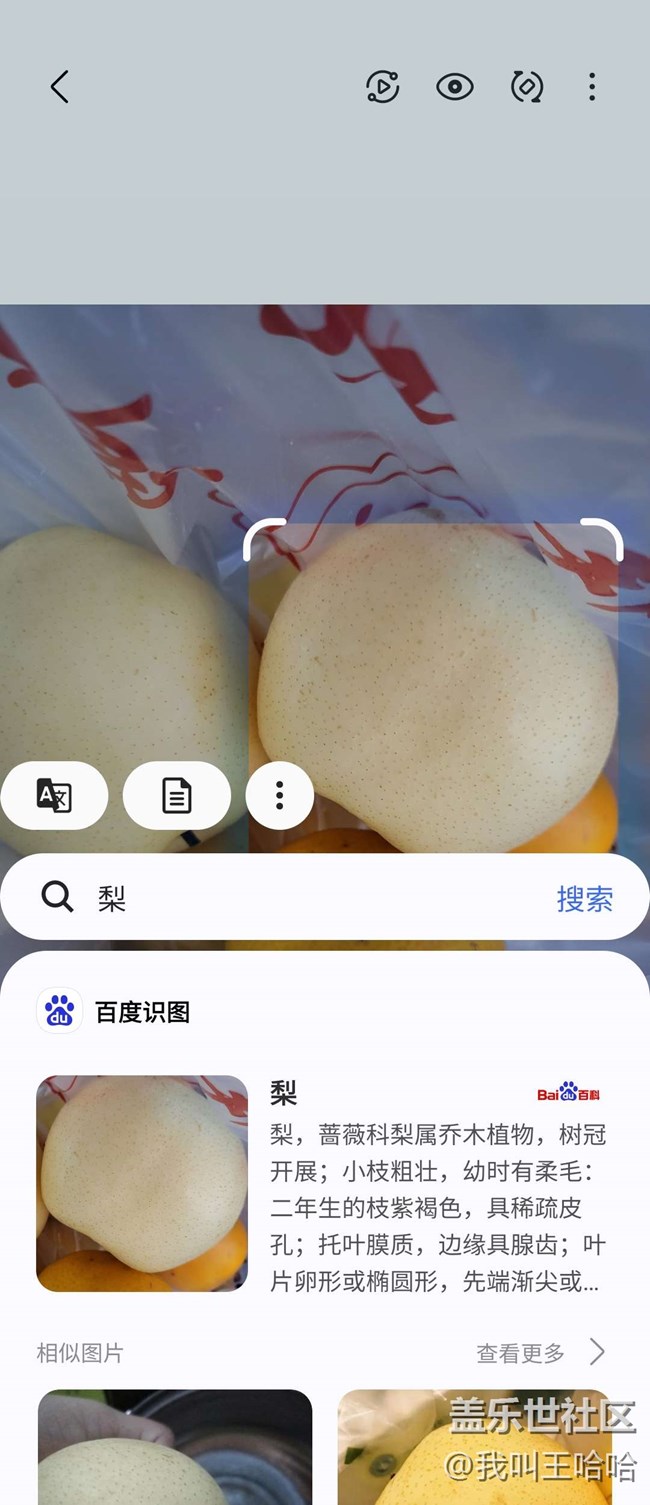Open the more options pill button

280,796
